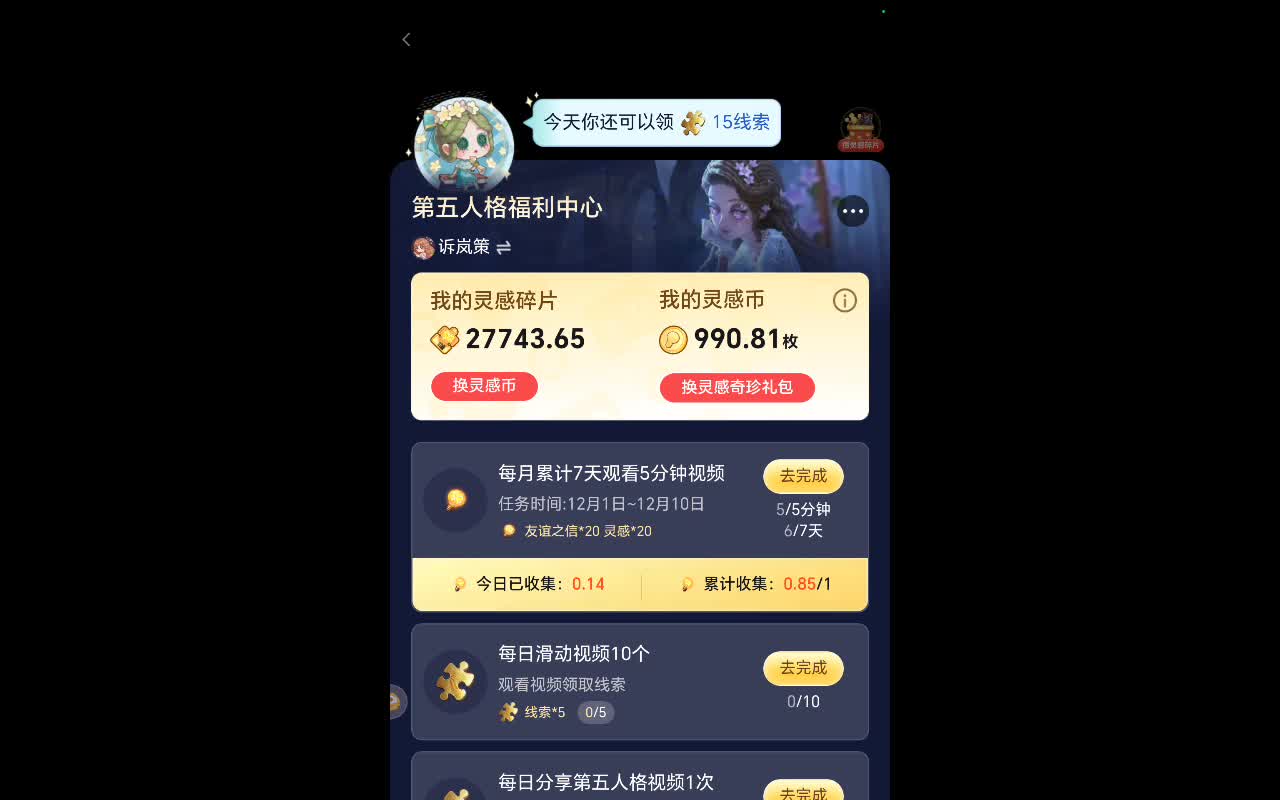The image size is (1280, 800).
Task: Tap 换灵感币 exchange button
Action: (484, 386)
